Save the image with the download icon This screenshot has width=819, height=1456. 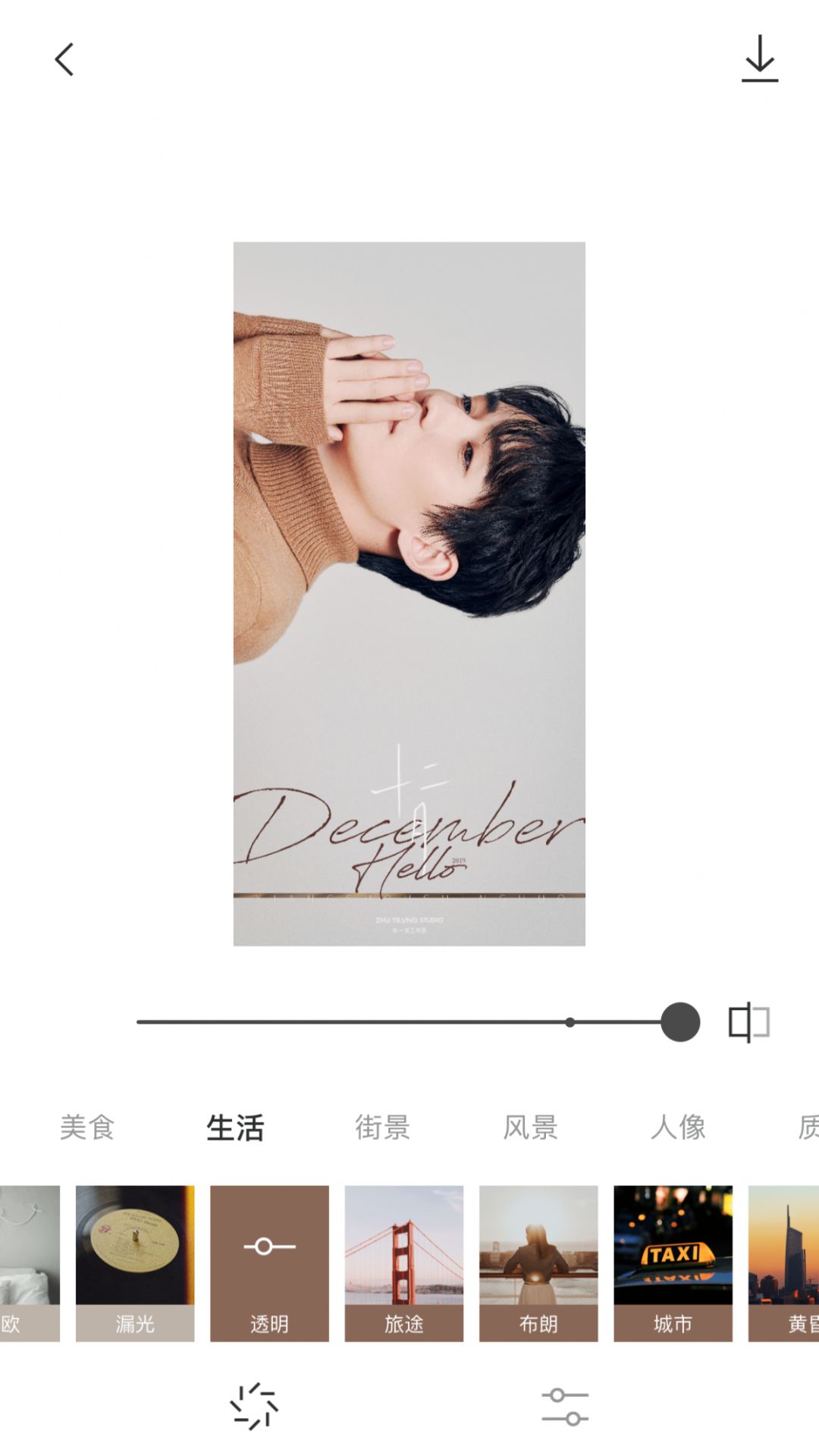pos(759,59)
